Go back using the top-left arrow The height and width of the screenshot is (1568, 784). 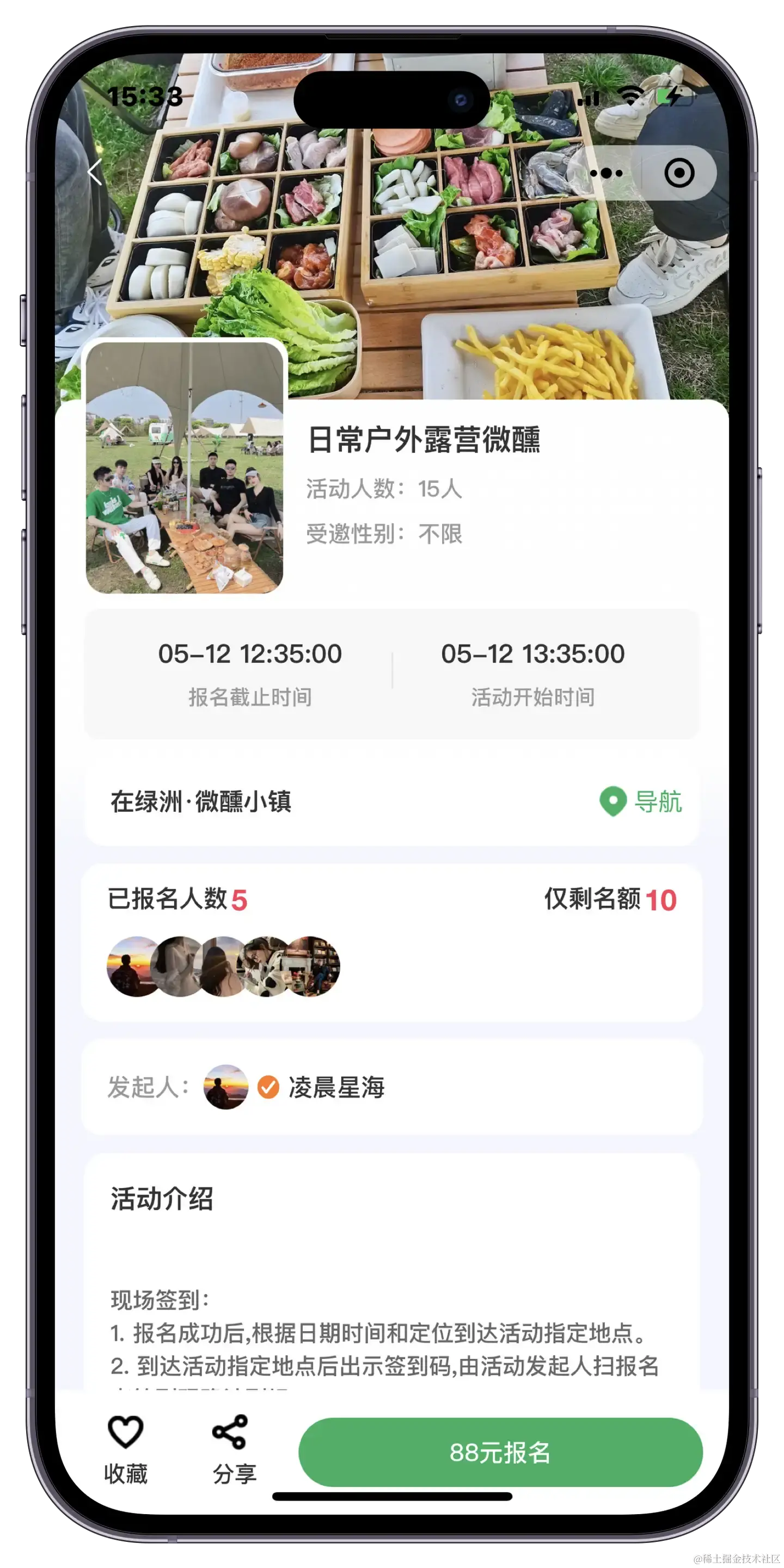[95, 172]
